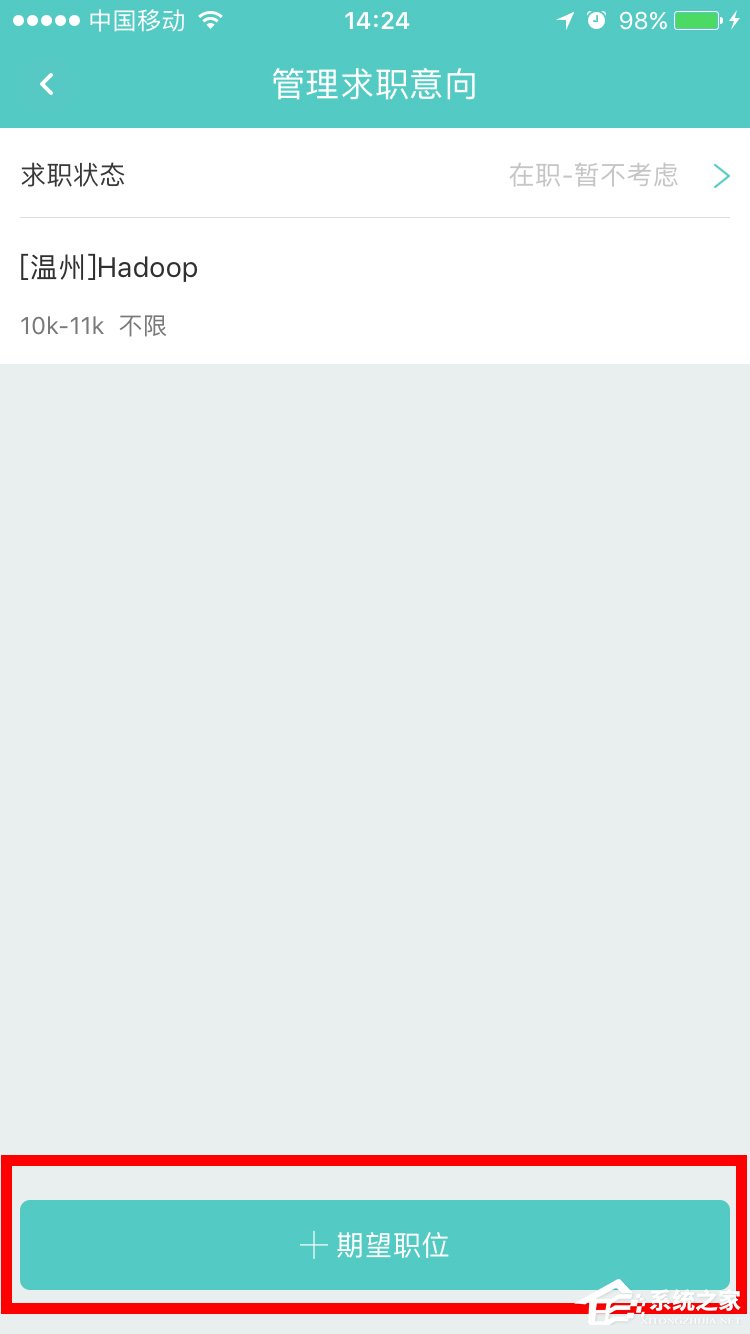Tap the back arrow to exit management screen
This screenshot has width=750, height=1334.
pos(46,83)
